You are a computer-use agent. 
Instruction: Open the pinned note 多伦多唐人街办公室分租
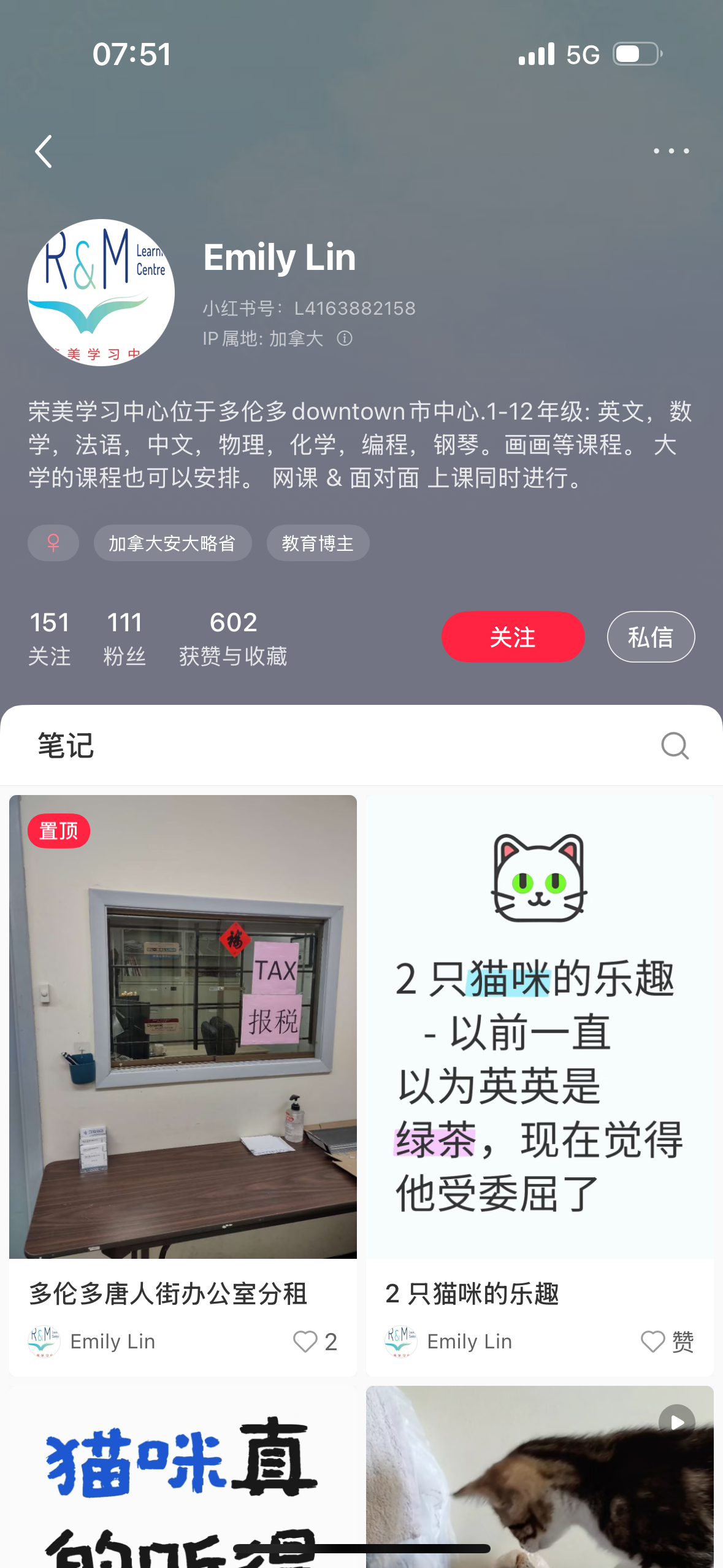[183, 1026]
